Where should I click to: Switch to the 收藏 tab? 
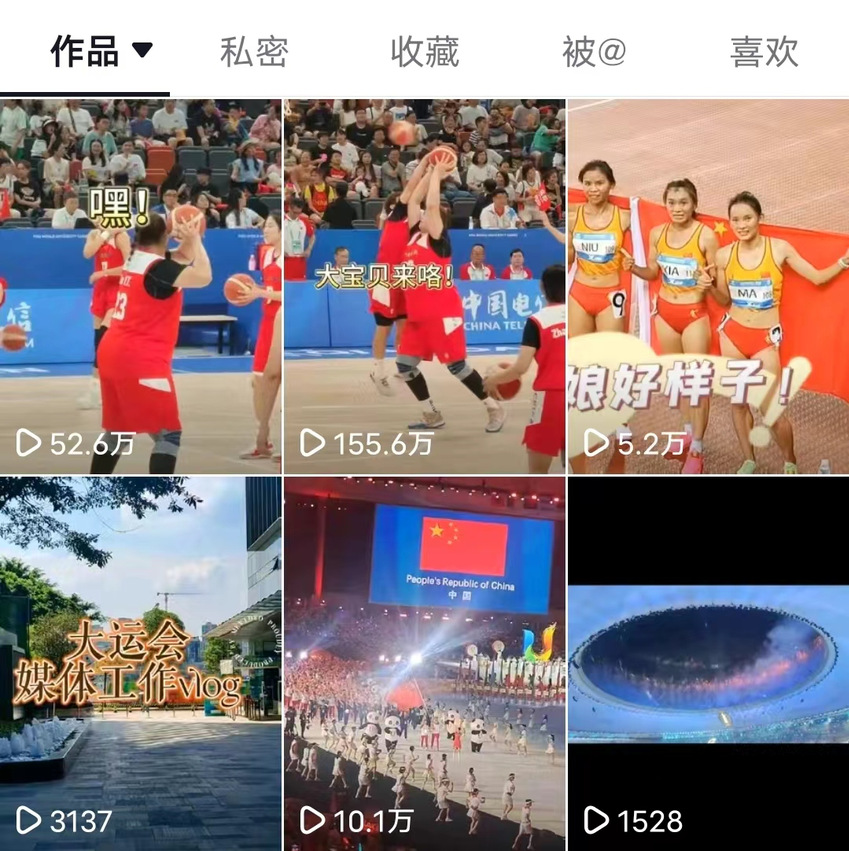[x=424, y=52]
